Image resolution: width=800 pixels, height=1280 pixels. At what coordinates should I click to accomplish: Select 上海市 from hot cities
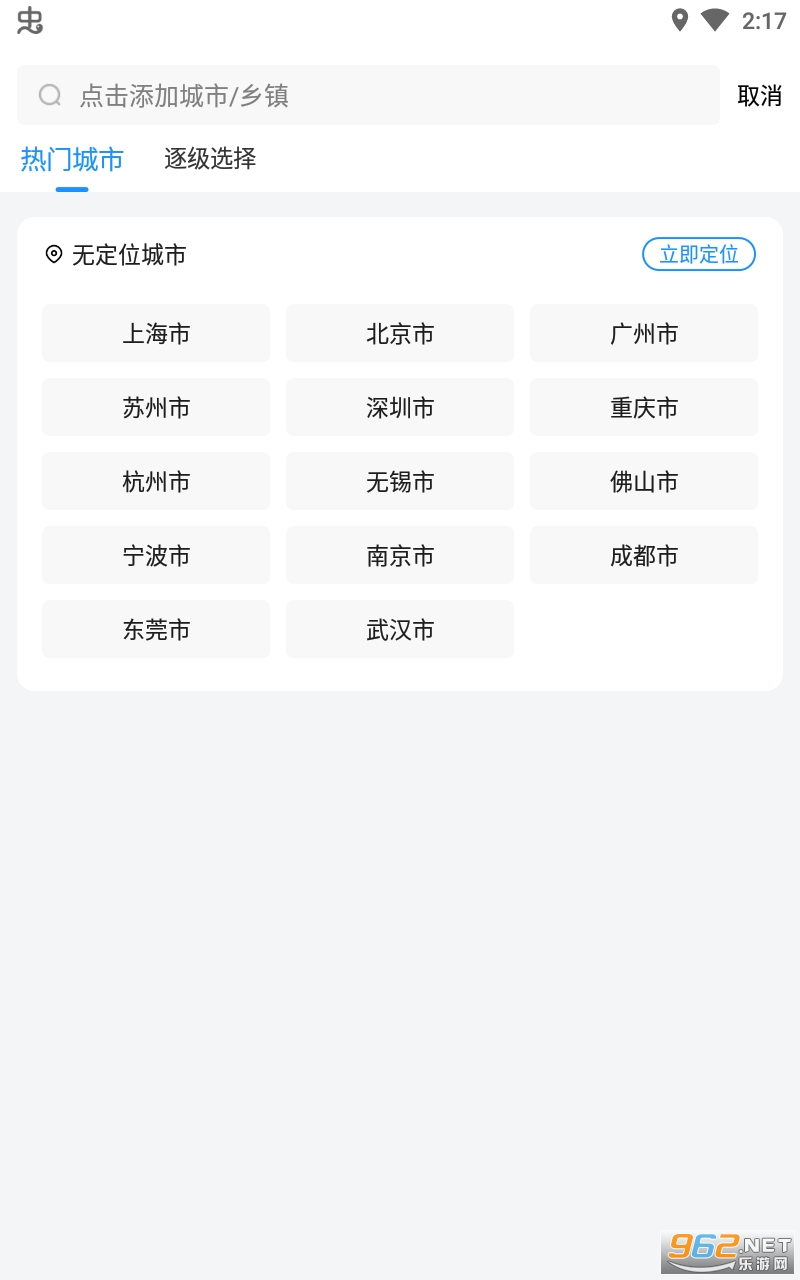tap(156, 333)
